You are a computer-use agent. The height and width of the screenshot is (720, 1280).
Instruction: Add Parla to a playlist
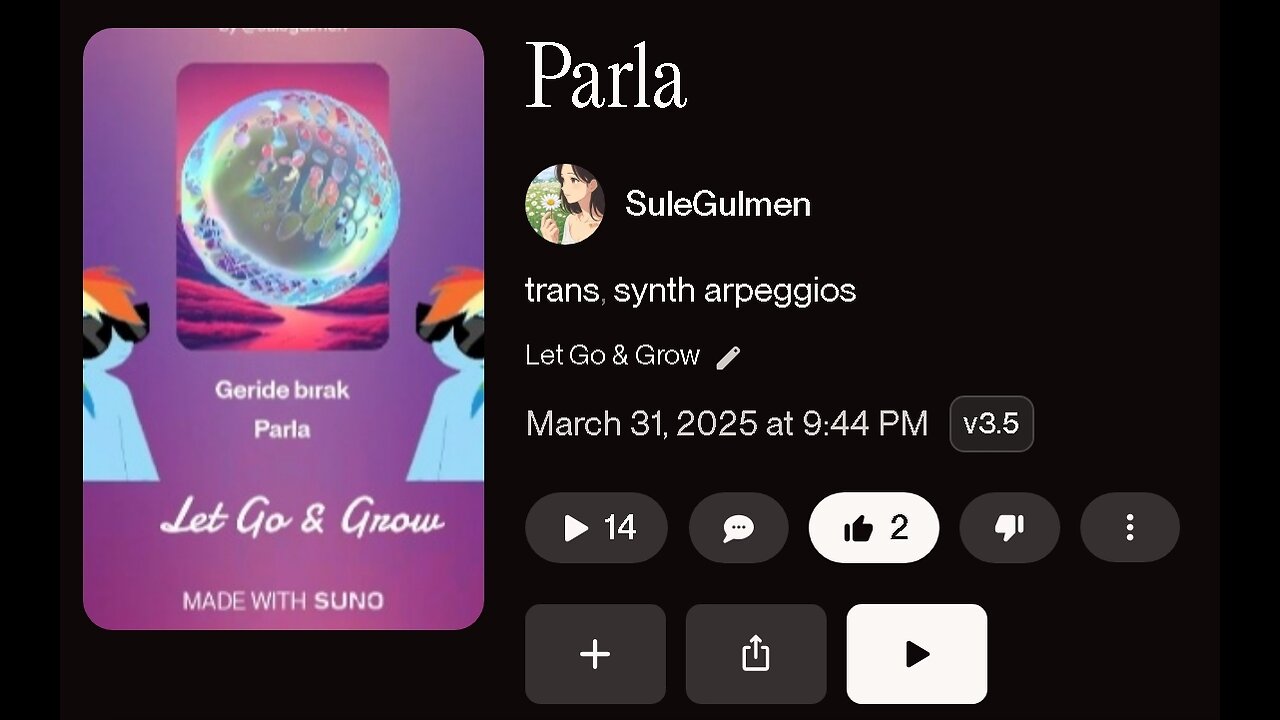[x=595, y=654]
